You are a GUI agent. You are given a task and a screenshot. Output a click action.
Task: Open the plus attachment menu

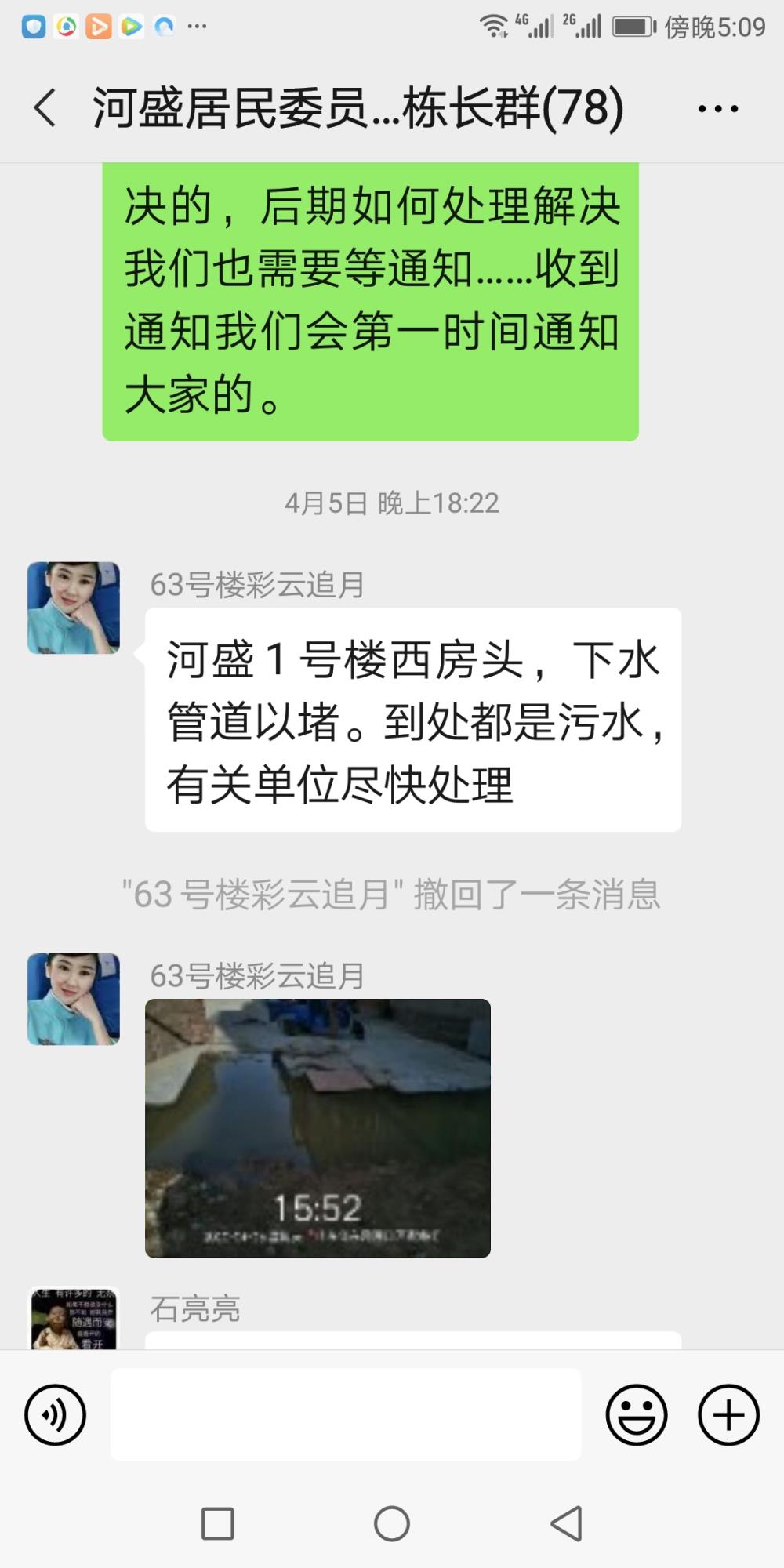(728, 1414)
